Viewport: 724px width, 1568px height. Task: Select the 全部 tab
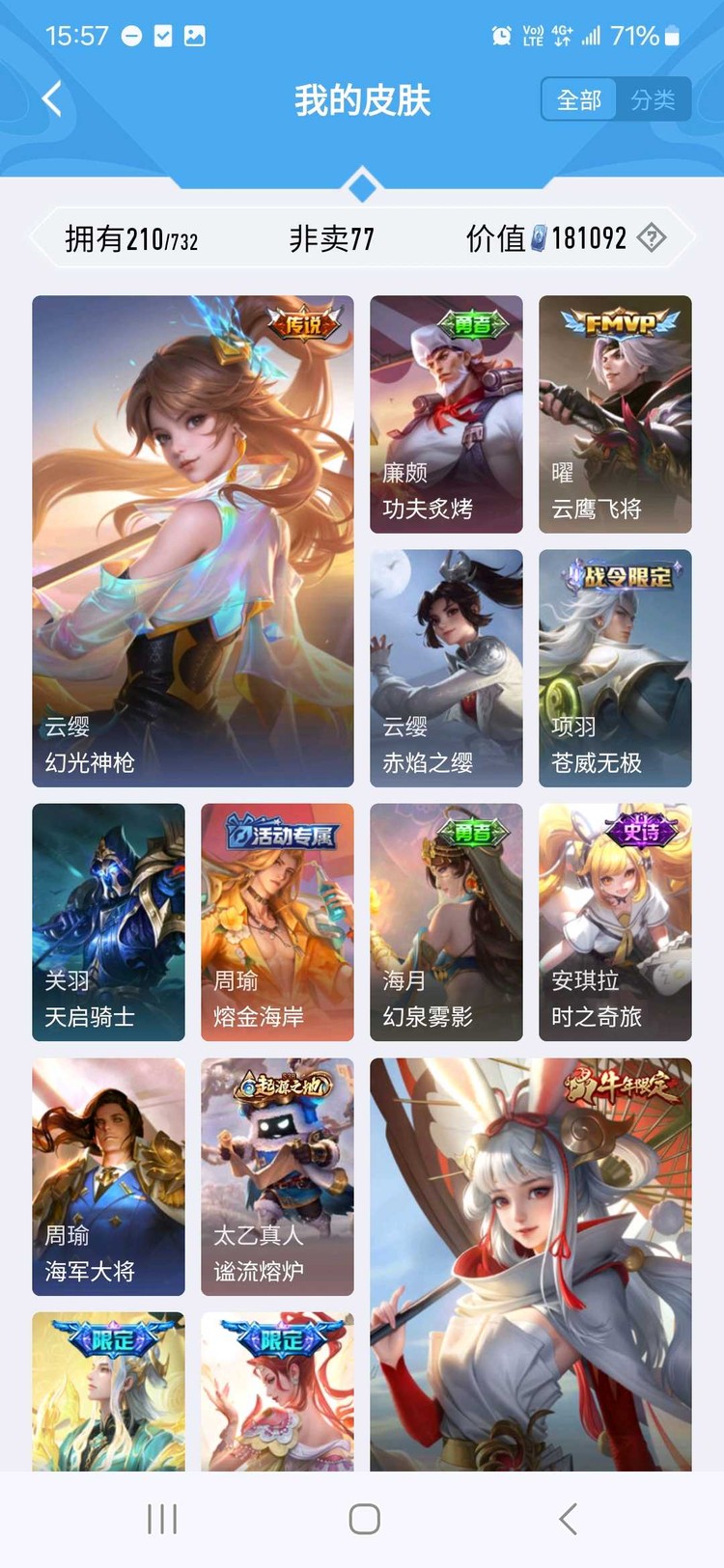click(579, 99)
